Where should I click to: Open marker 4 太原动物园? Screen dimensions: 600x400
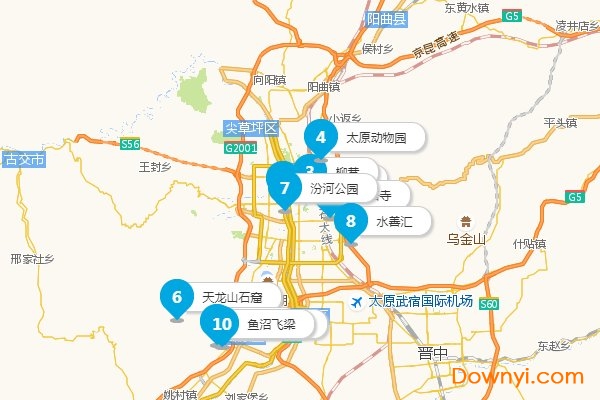[321, 138]
